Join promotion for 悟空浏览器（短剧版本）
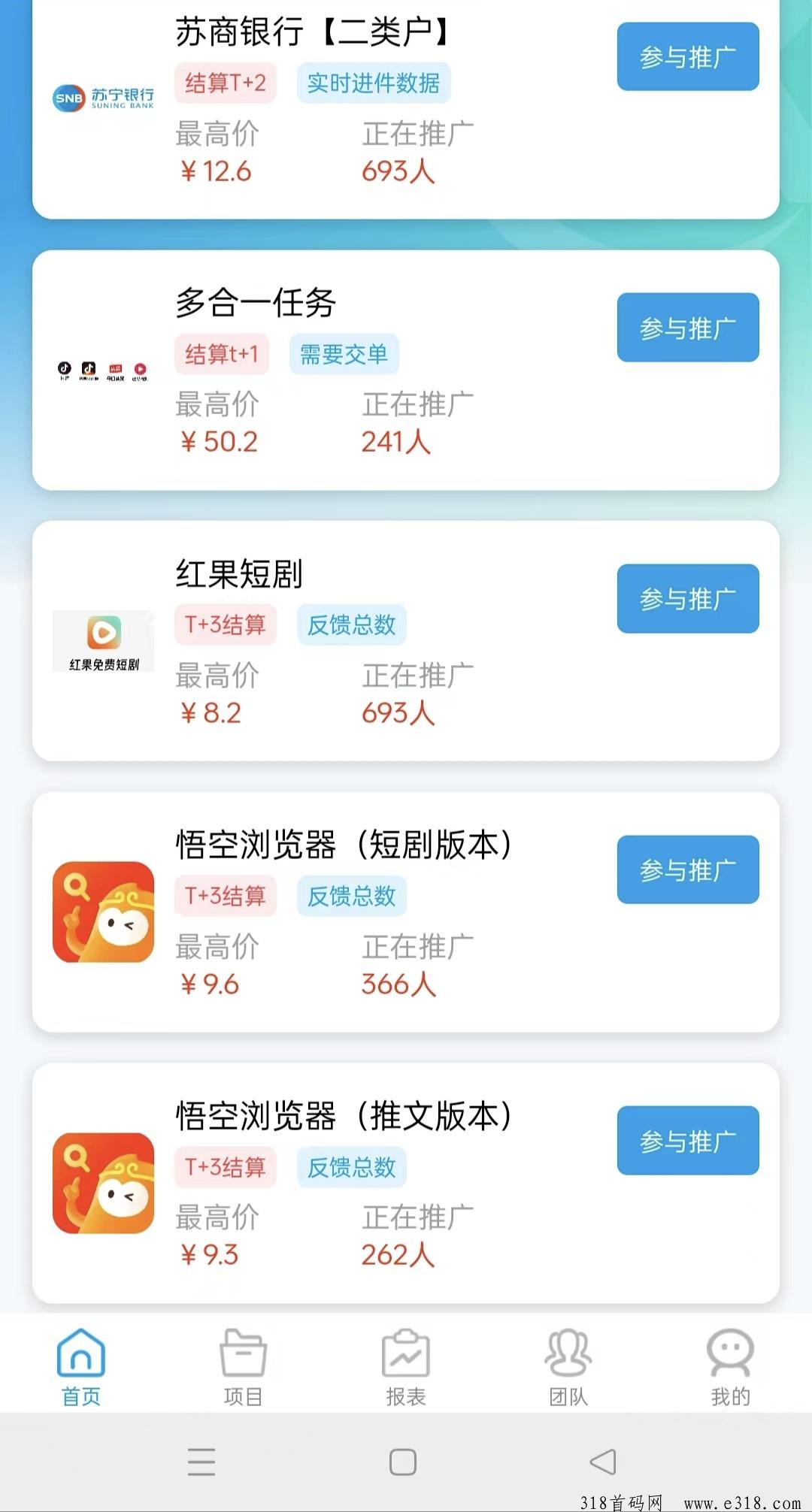 click(x=688, y=869)
